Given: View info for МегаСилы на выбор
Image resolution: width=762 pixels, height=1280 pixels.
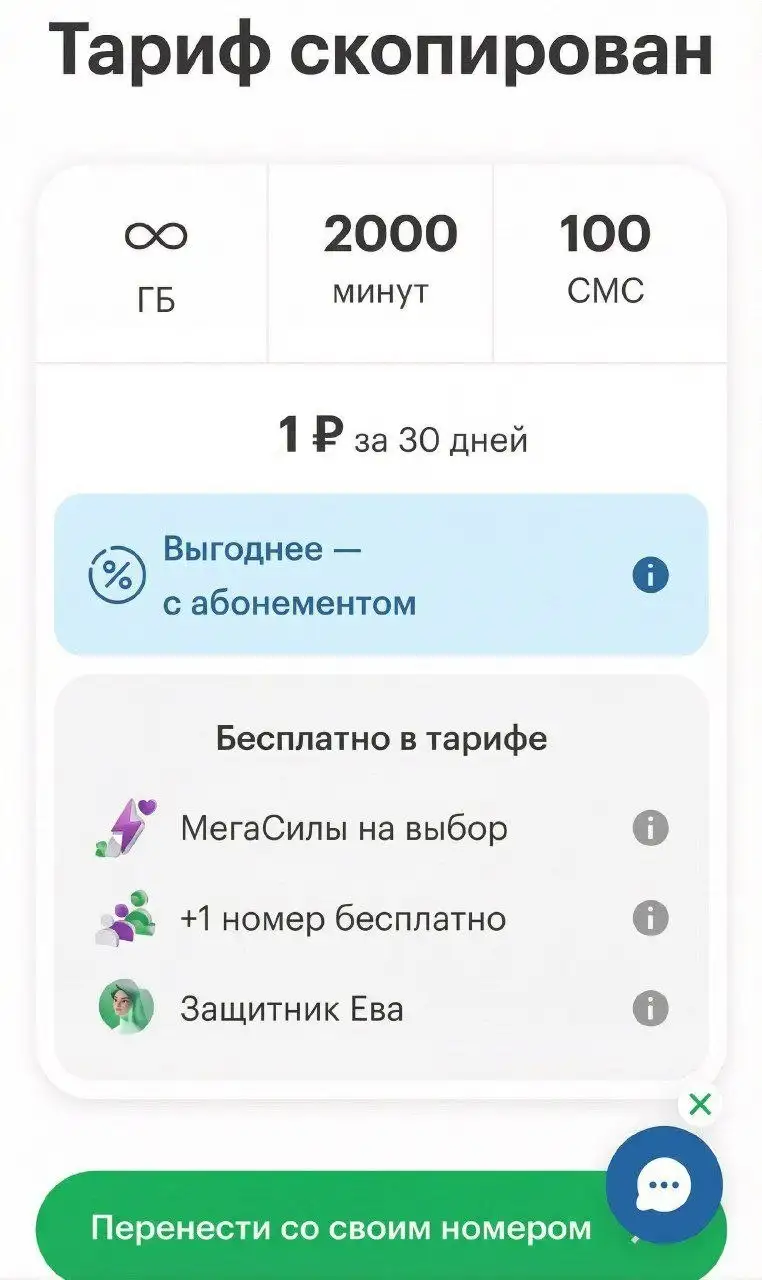Looking at the screenshot, I should coord(650,828).
